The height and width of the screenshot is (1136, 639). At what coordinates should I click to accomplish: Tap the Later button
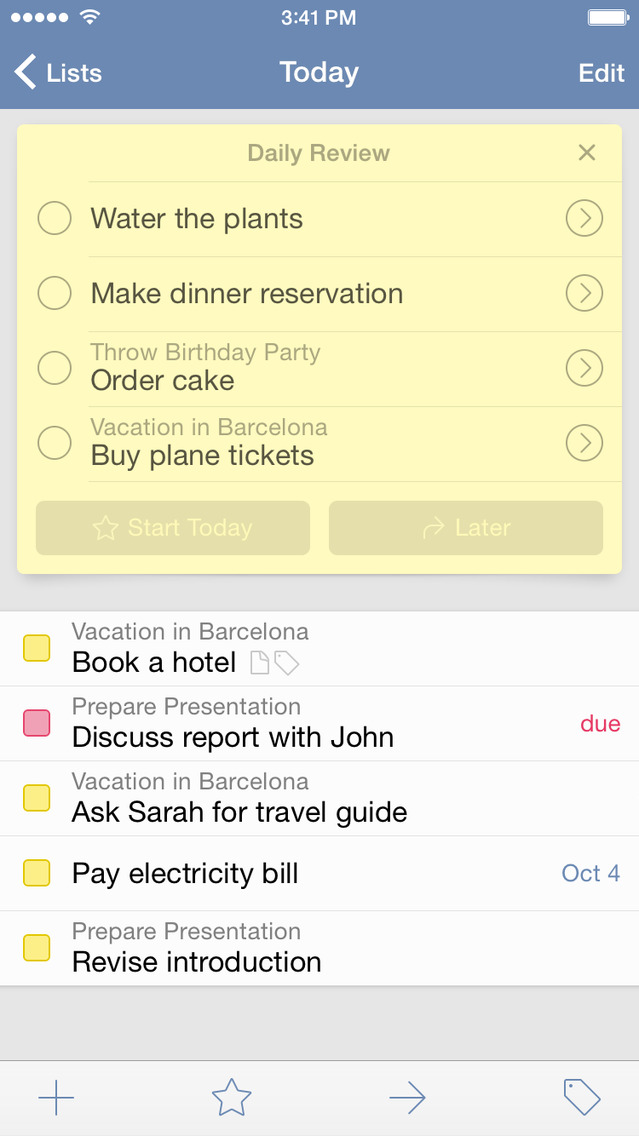466,528
